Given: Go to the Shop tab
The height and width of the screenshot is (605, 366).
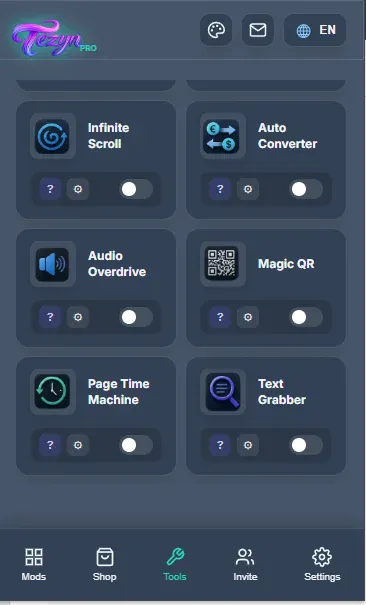Looking at the screenshot, I should 105,564.
